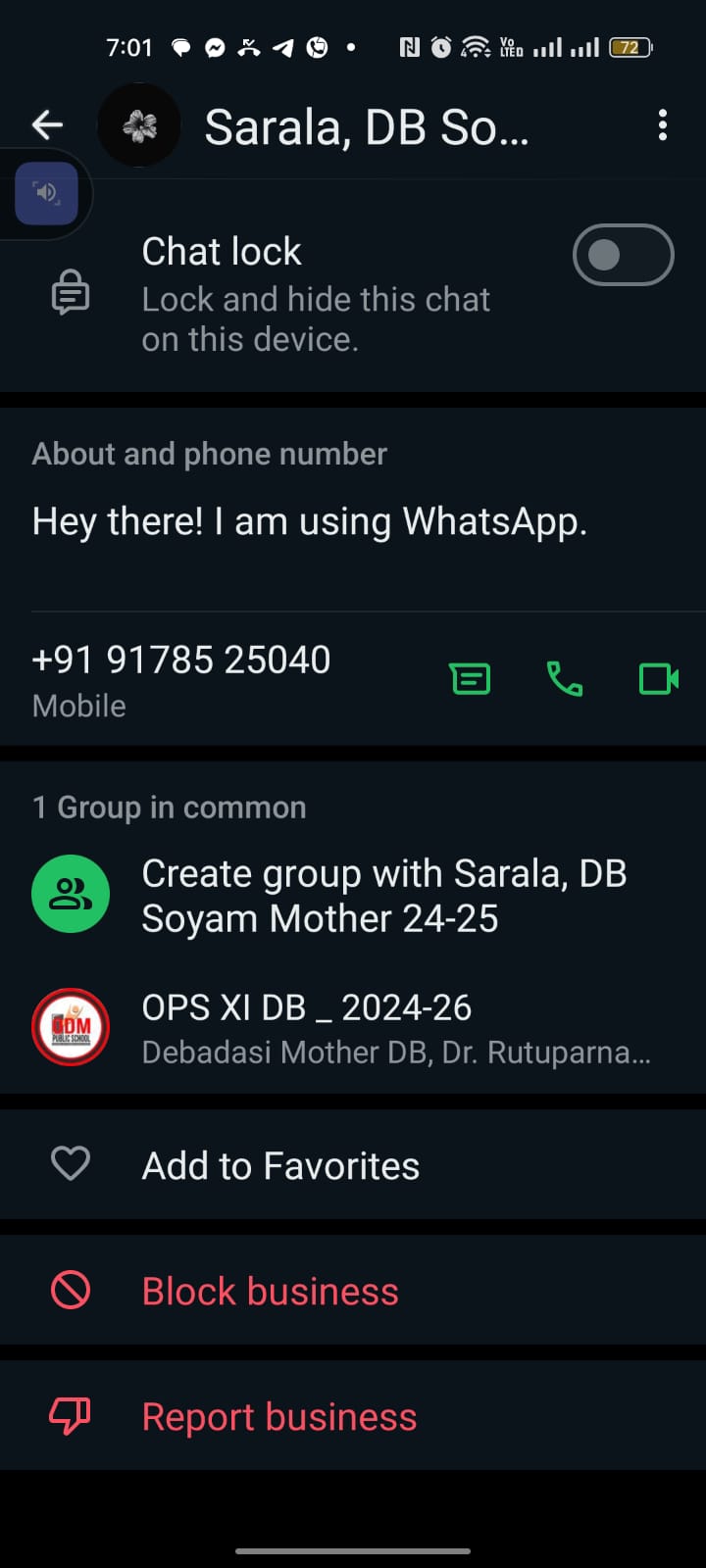Select Block business
Screen dimensions: 706x1568
point(271,1291)
